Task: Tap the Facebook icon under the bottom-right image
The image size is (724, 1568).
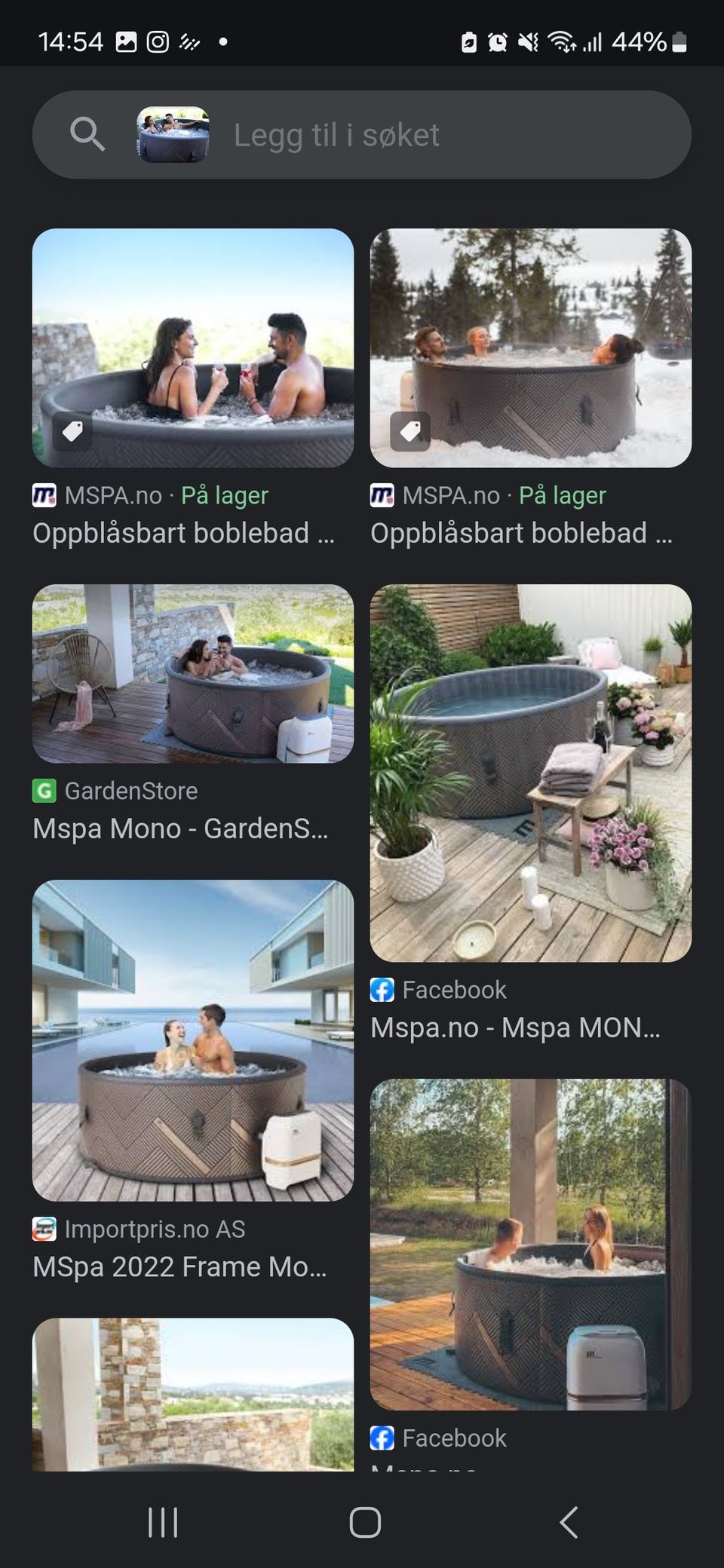Action: point(382,1437)
